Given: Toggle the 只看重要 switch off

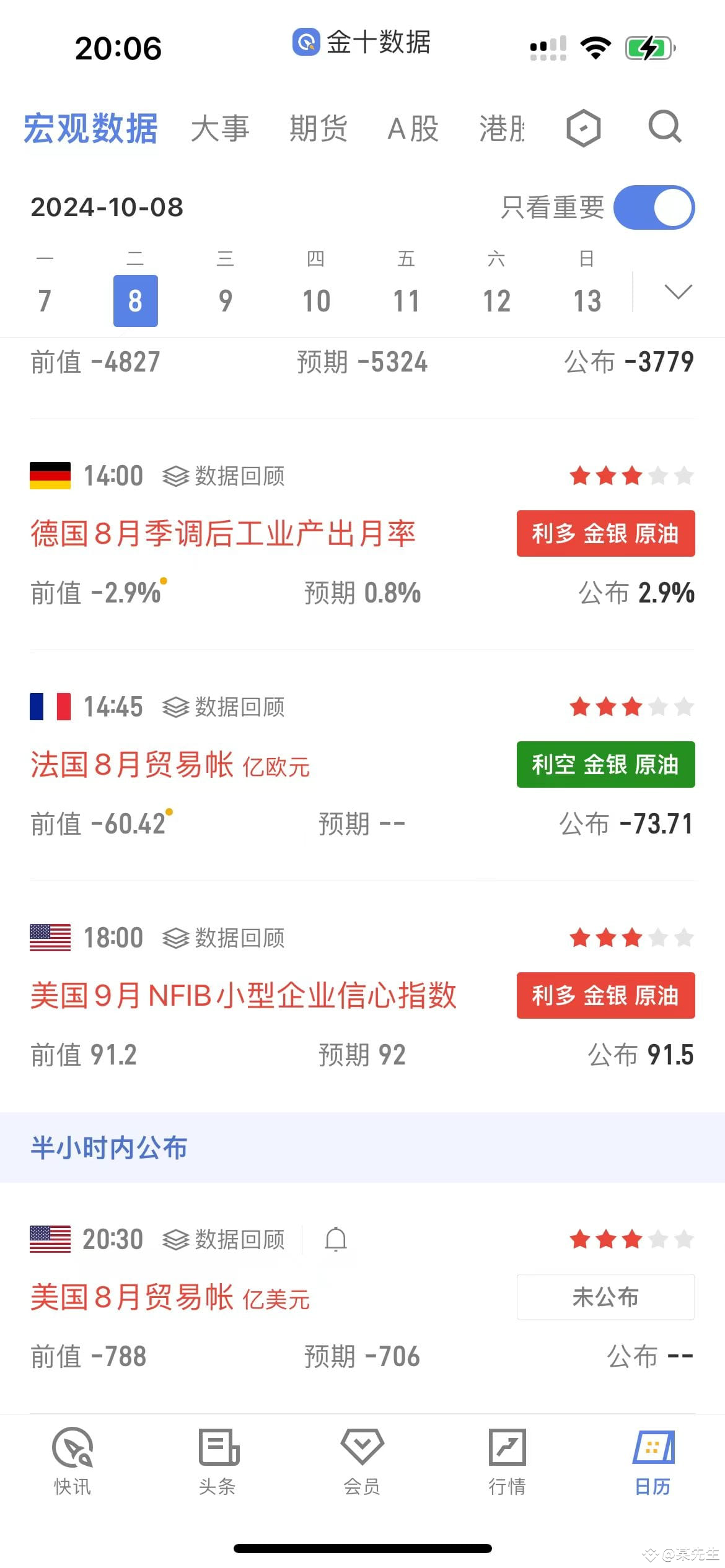Looking at the screenshot, I should [654, 207].
